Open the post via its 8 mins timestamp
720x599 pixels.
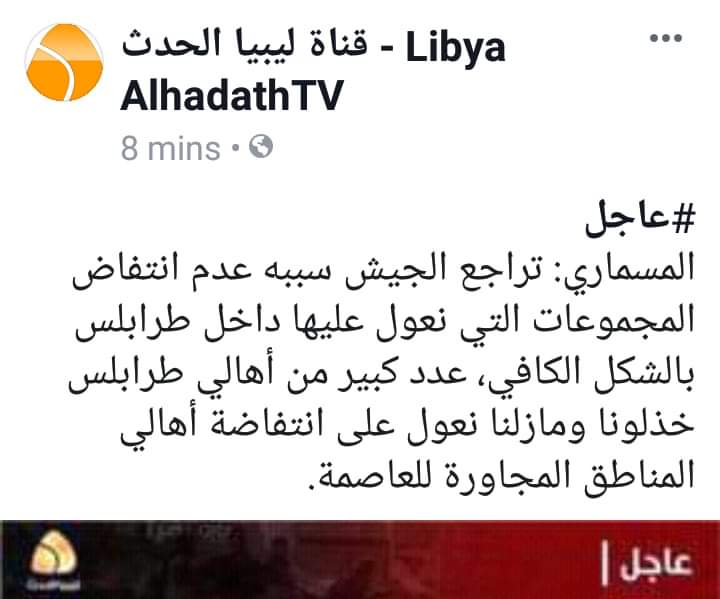click(x=170, y=148)
